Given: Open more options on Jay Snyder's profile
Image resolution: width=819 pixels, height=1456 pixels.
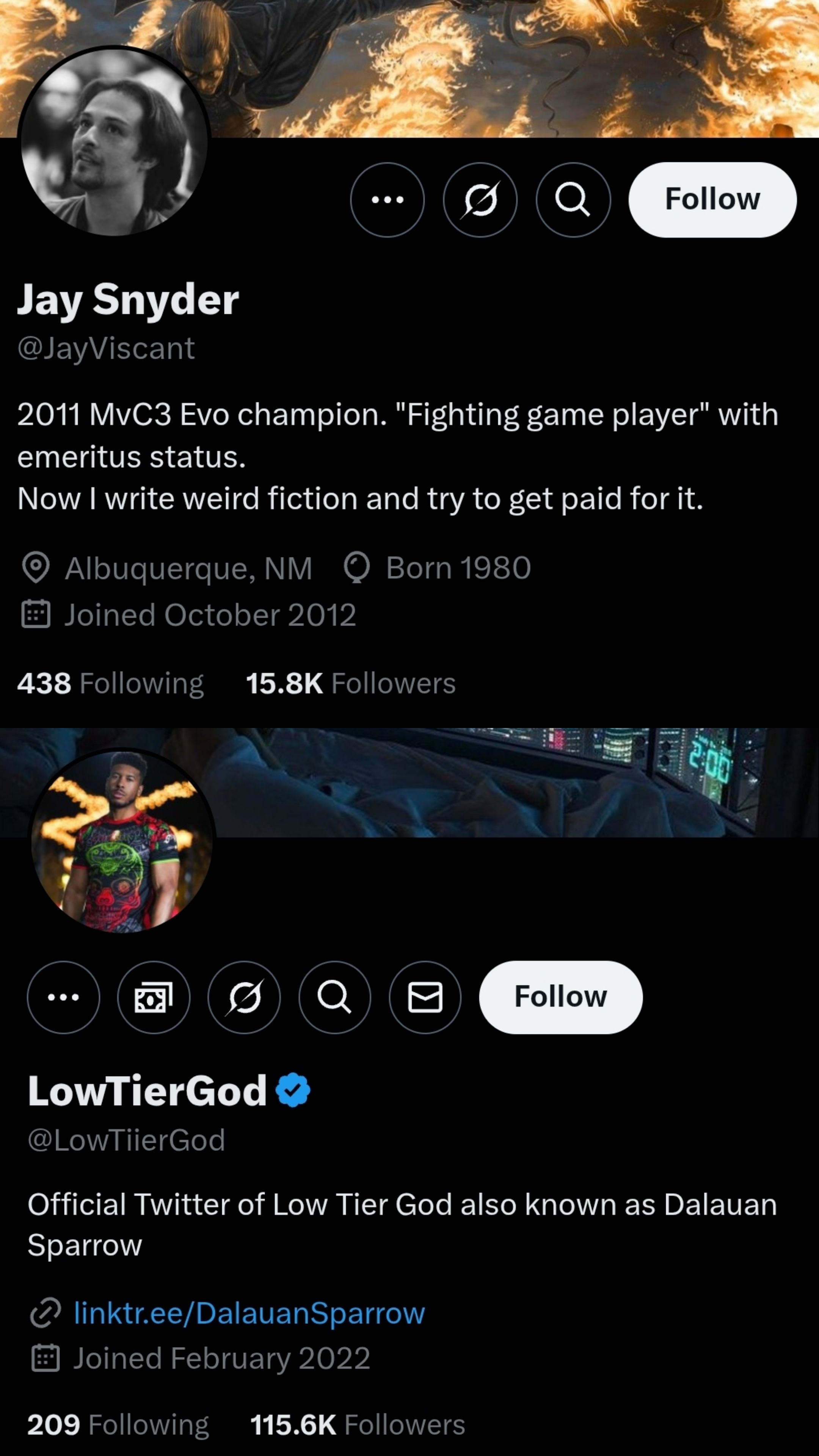Looking at the screenshot, I should tap(387, 199).
